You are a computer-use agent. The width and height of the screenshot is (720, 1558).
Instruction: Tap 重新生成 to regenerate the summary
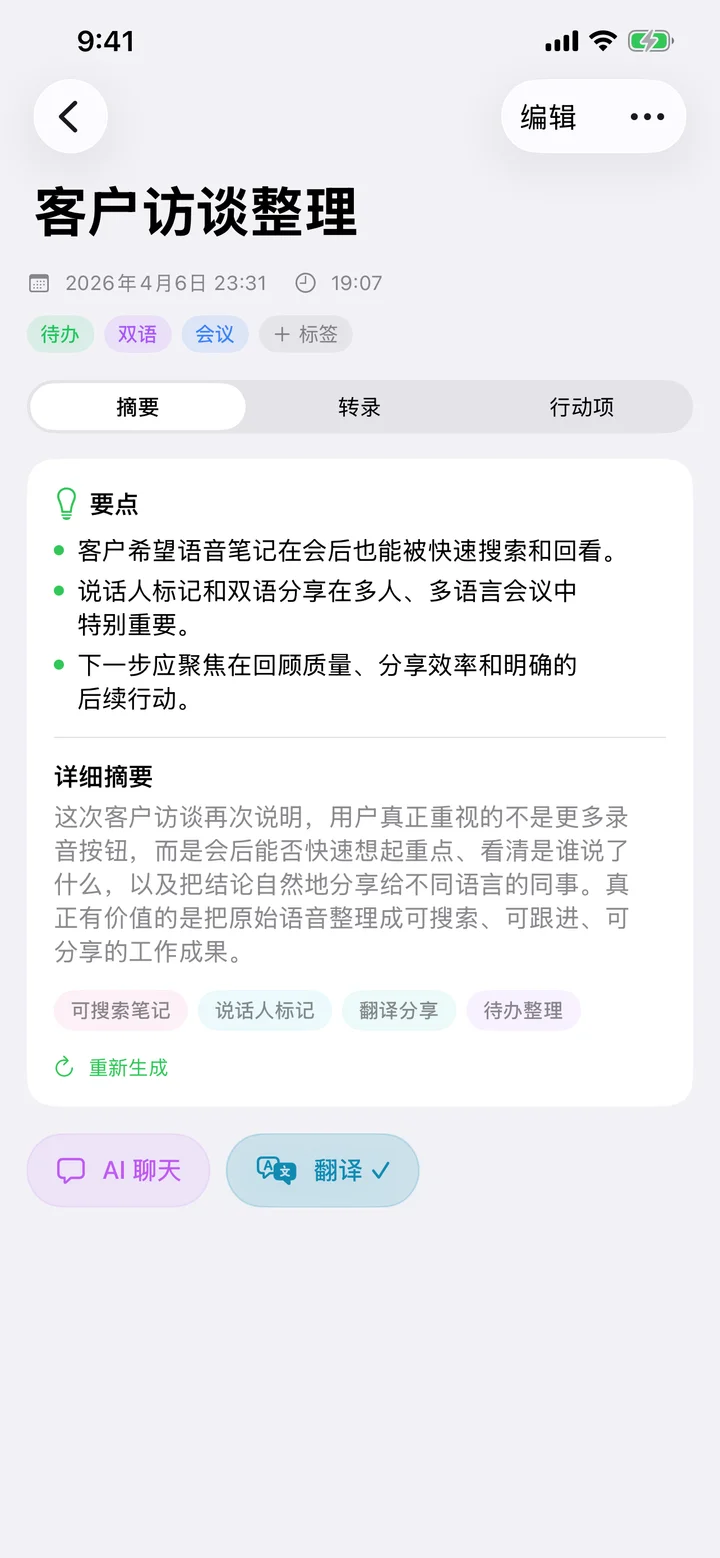click(x=127, y=1067)
